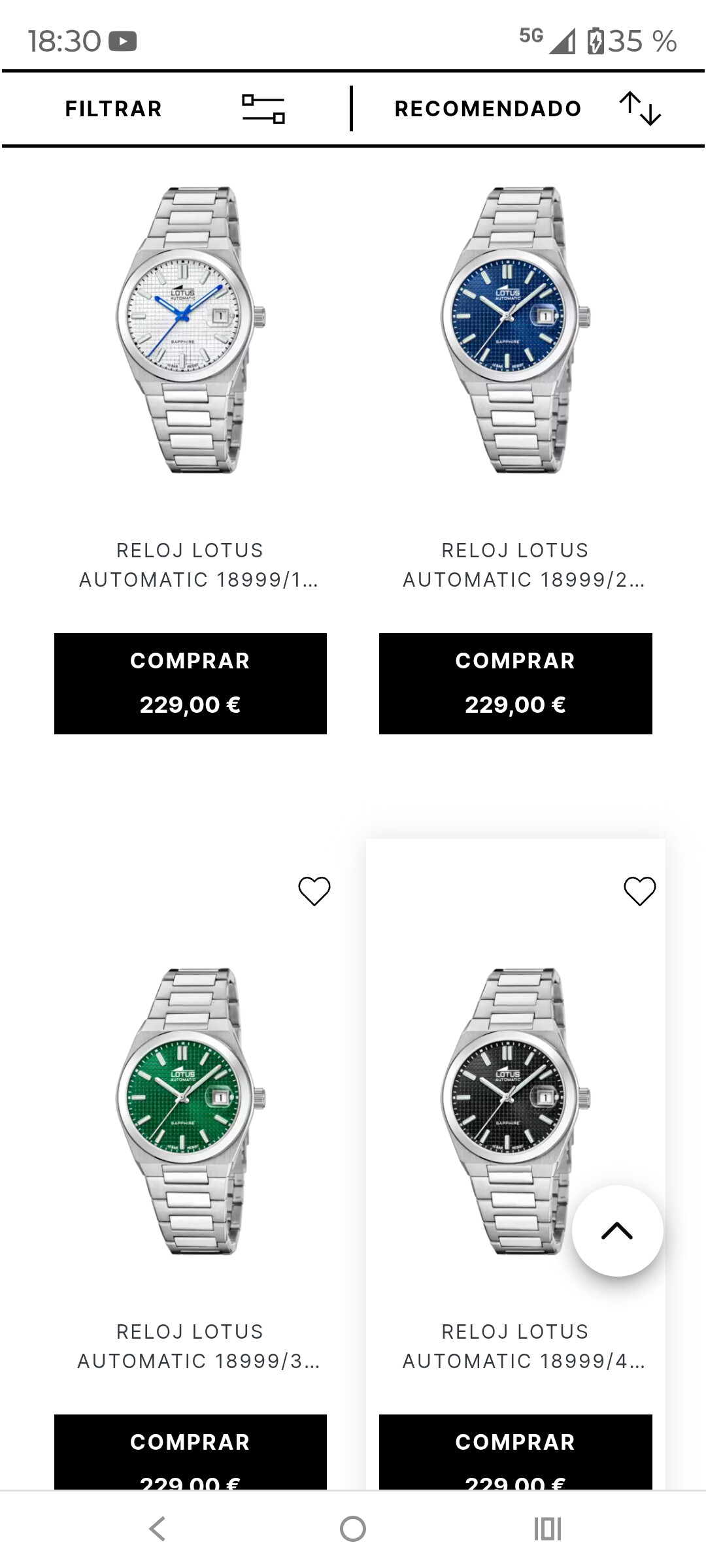Image resolution: width=706 pixels, height=1568 pixels.
Task: Open the blue-dial Lotus Automatic 18999/2 watch
Action: click(x=515, y=330)
